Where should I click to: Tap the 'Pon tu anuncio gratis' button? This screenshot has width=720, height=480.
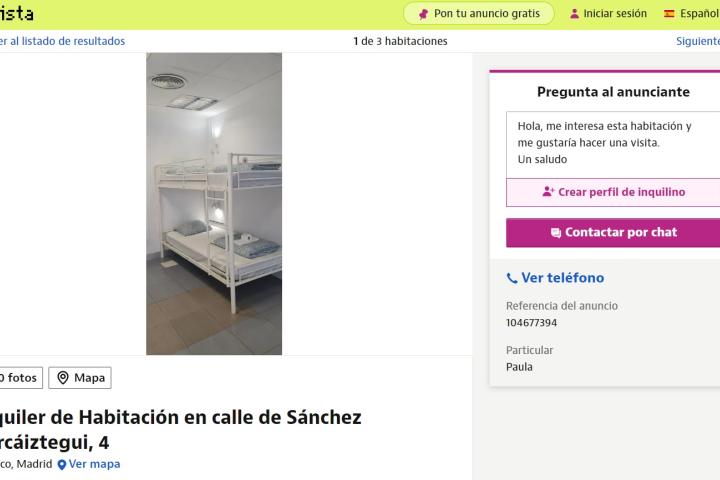pos(478,14)
